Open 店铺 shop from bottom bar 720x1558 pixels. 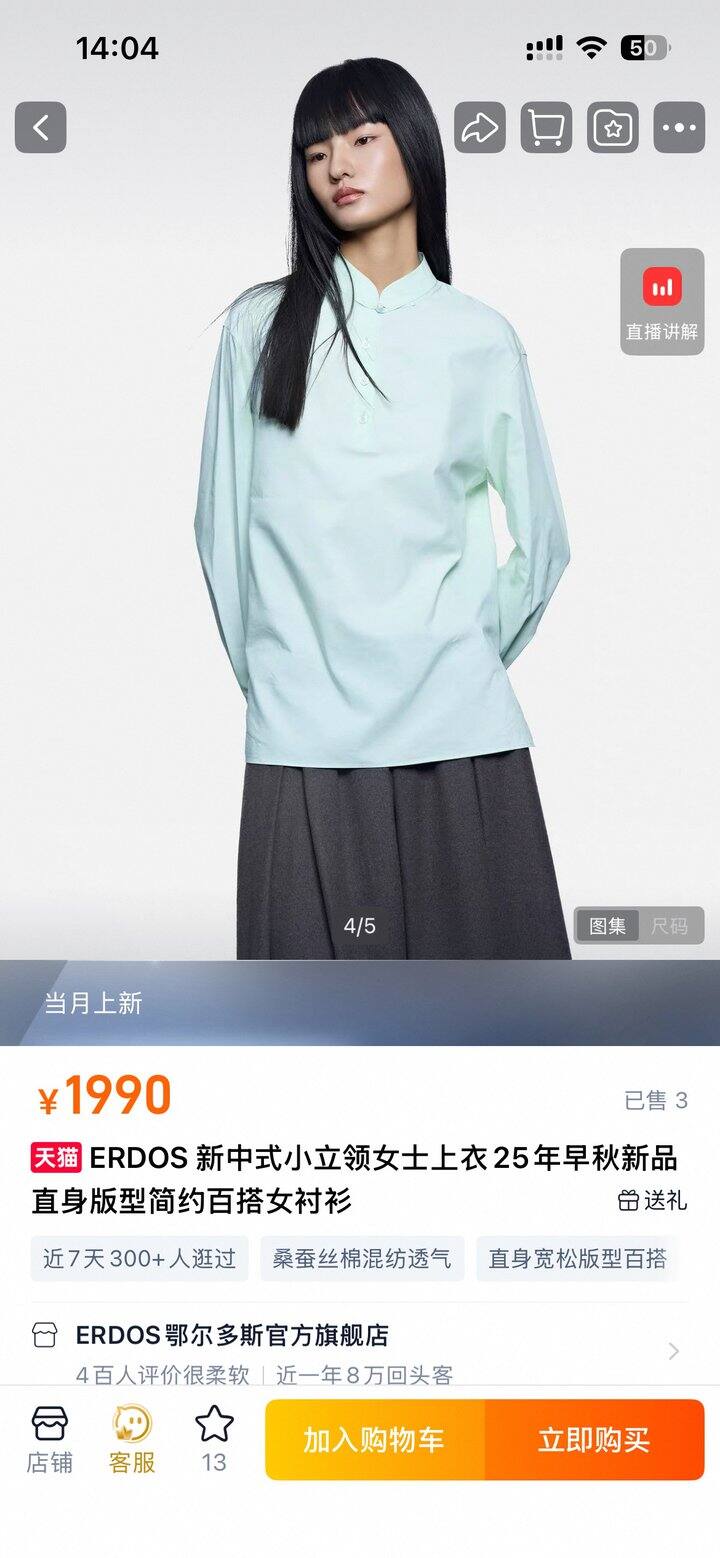click(49, 1440)
